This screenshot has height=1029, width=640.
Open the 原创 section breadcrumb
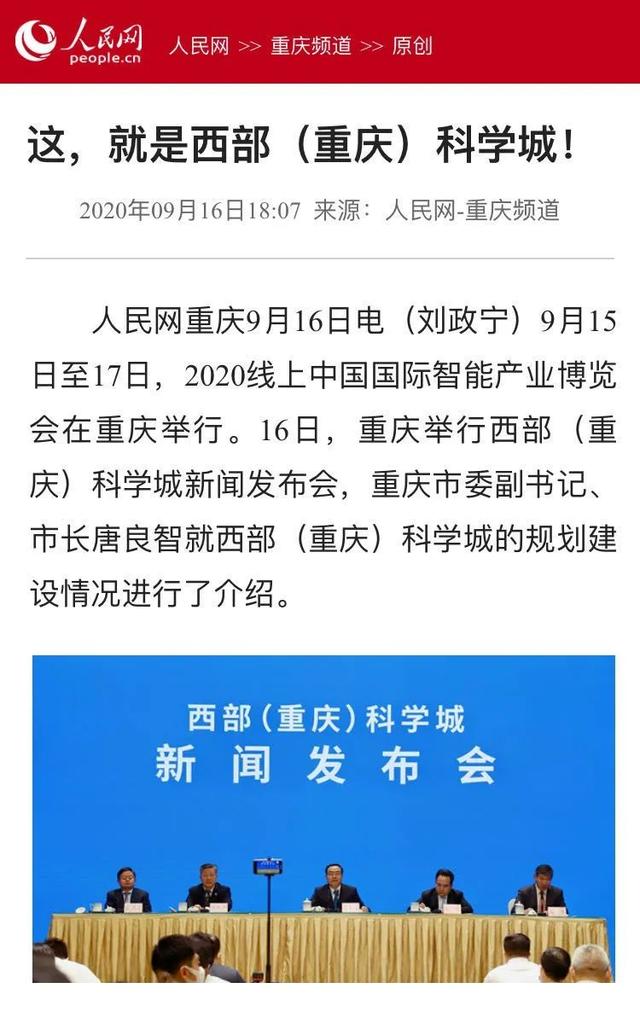412,46
